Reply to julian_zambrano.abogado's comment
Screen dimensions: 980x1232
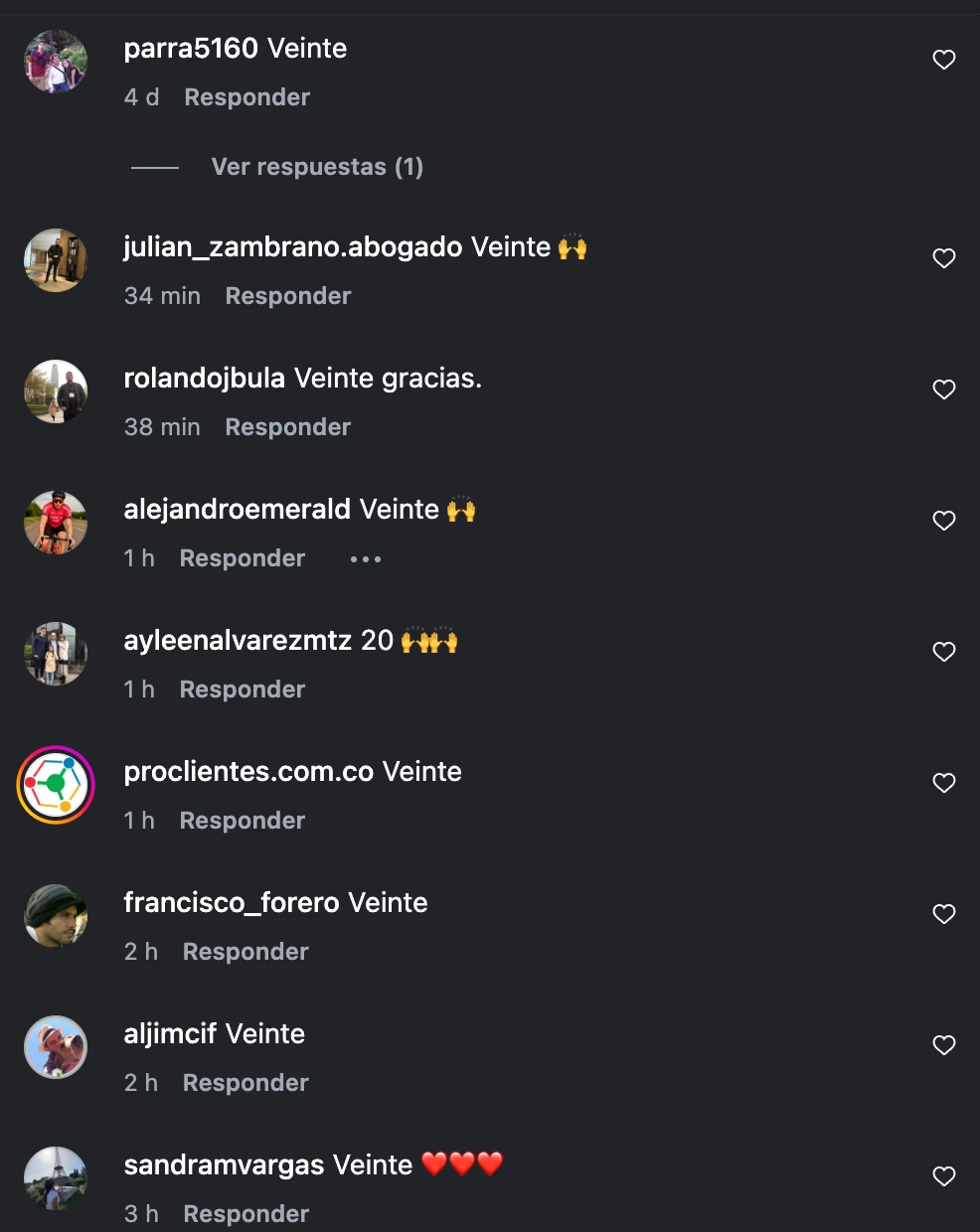point(288,296)
